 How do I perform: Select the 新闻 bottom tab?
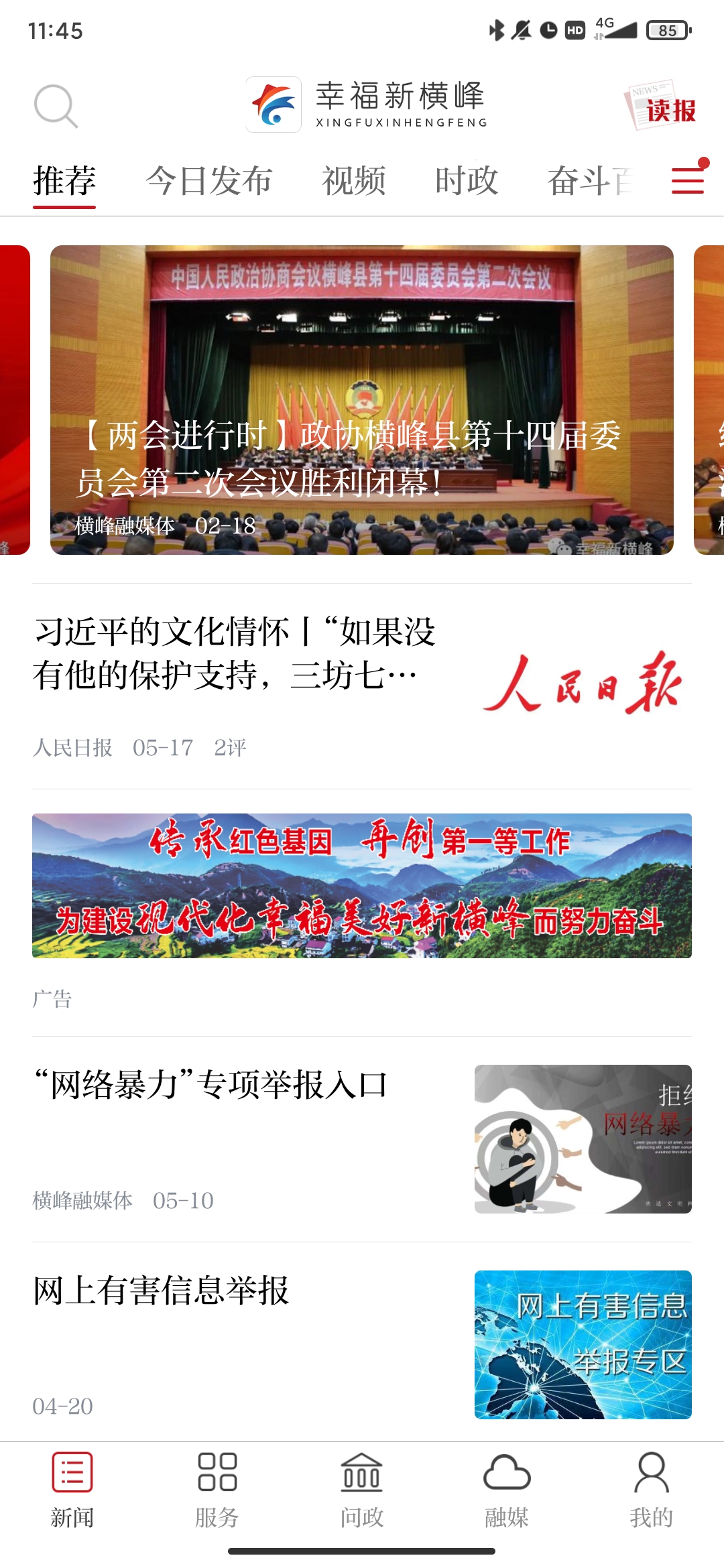click(72, 1489)
